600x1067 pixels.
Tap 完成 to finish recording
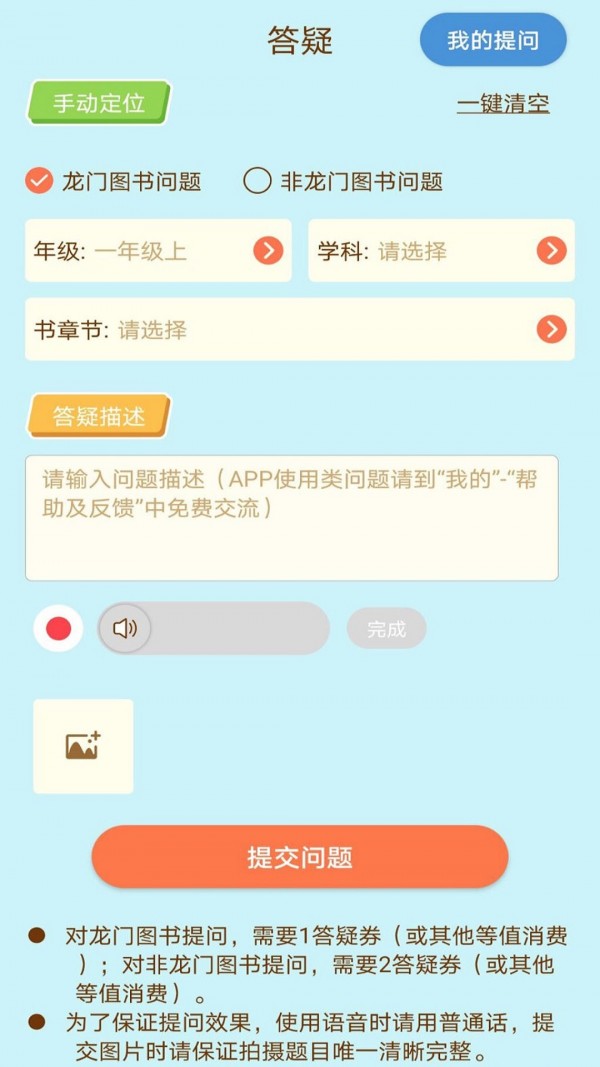pyautogui.click(x=386, y=629)
